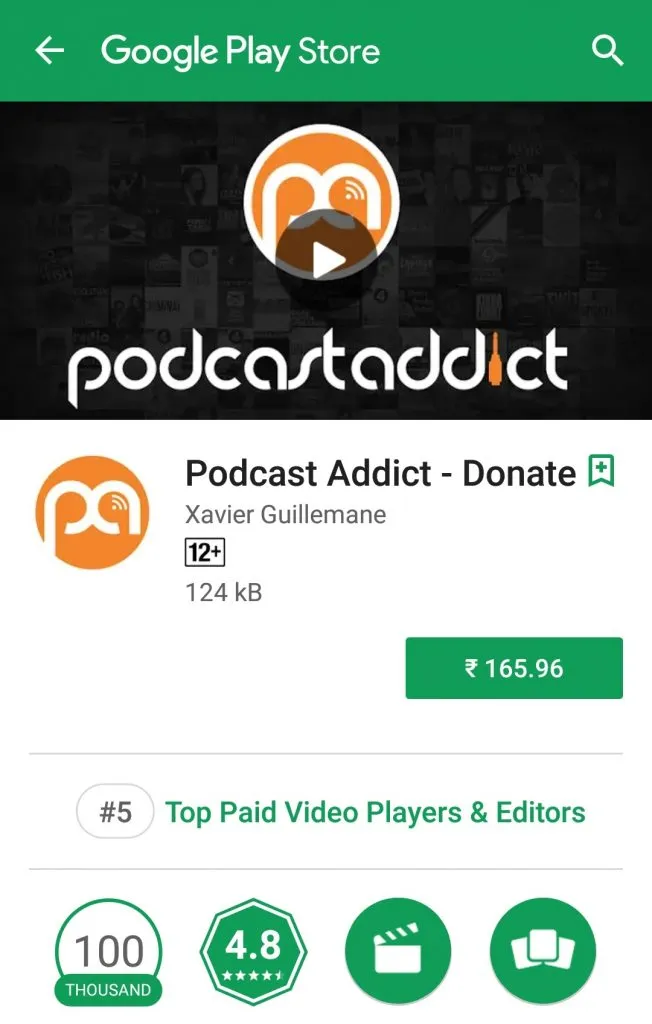Open the Play Store search
Viewport: 652px width, 1024px height.
607,50
